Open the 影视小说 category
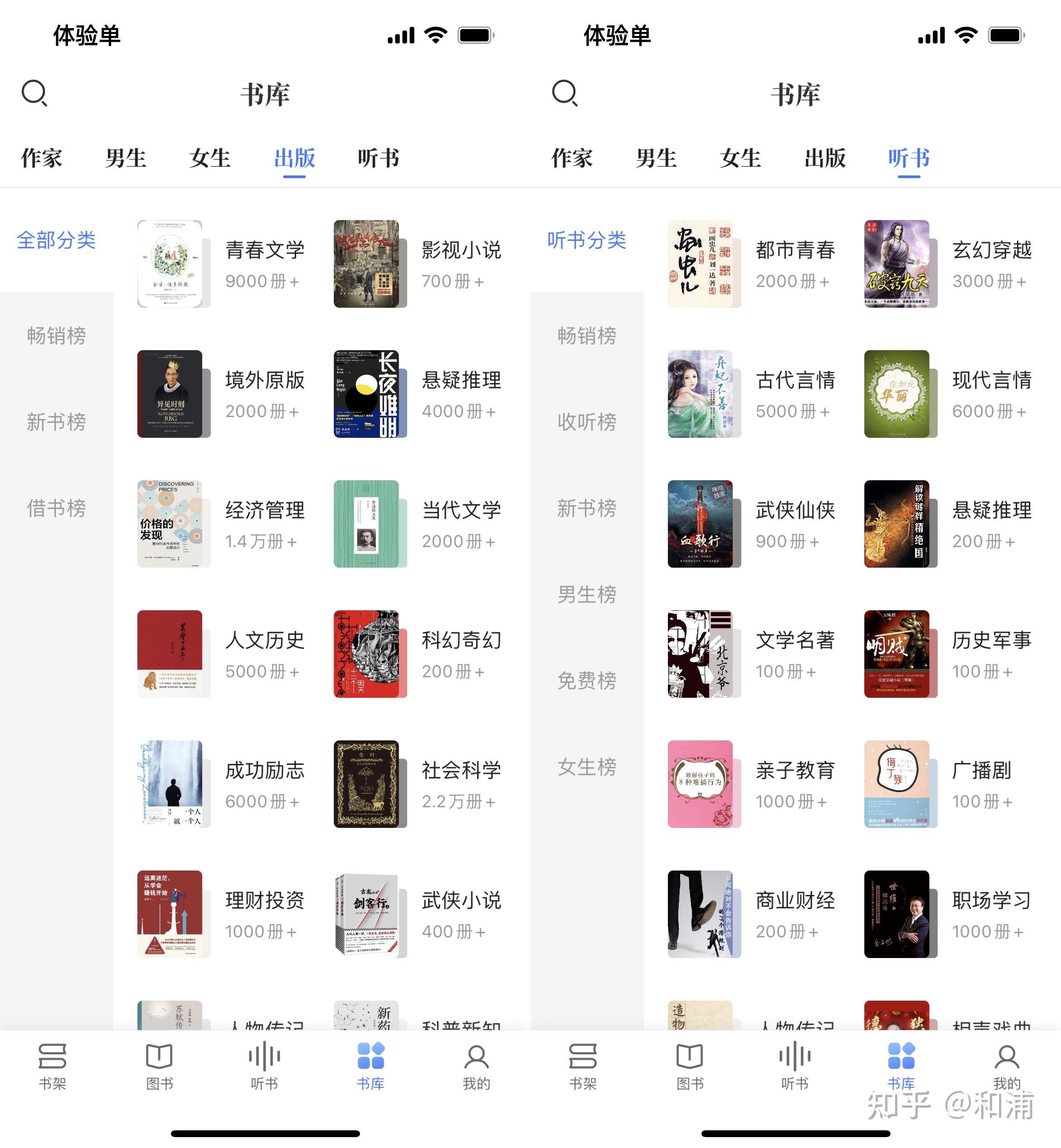1061x1148 pixels. pos(461,250)
